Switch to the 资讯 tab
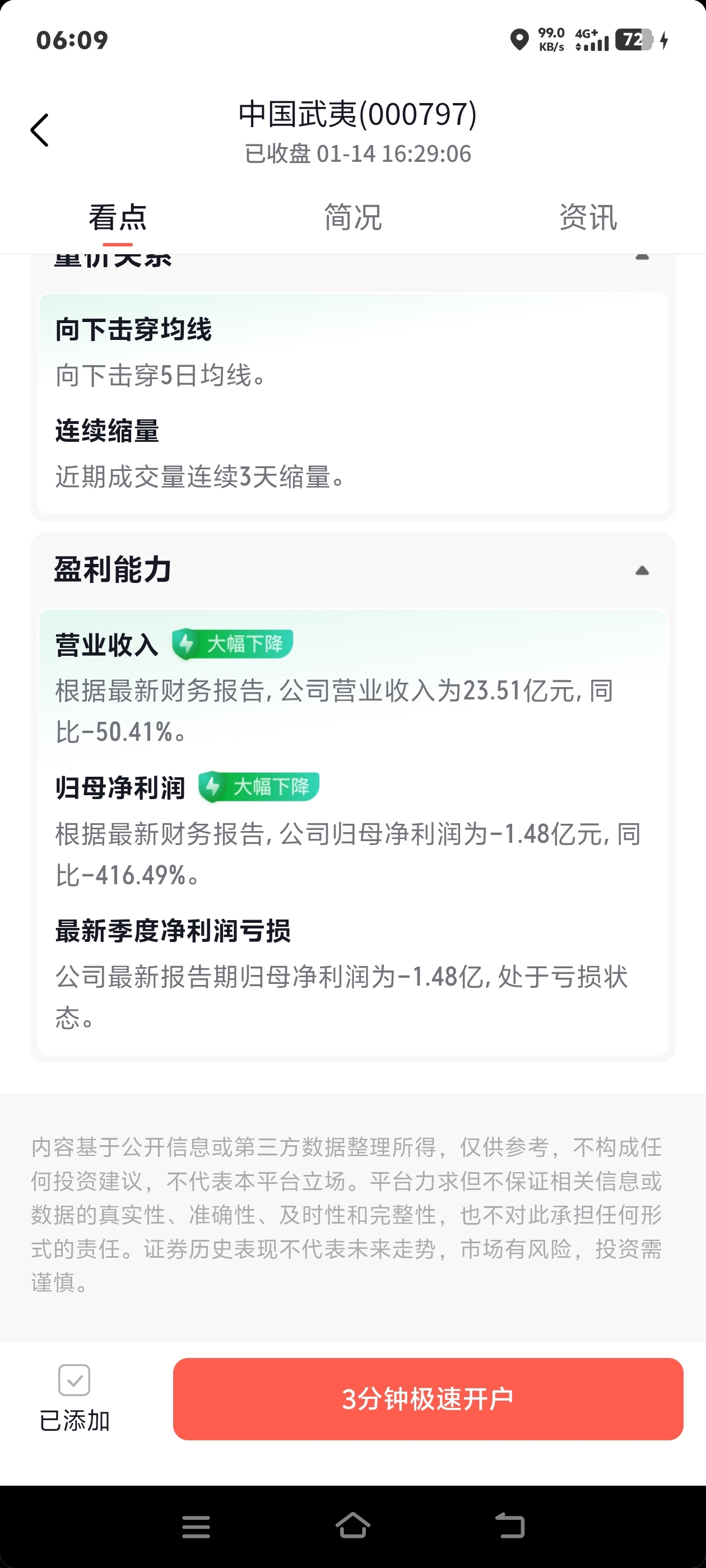Screen dimensions: 706x1568 [x=588, y=217]
